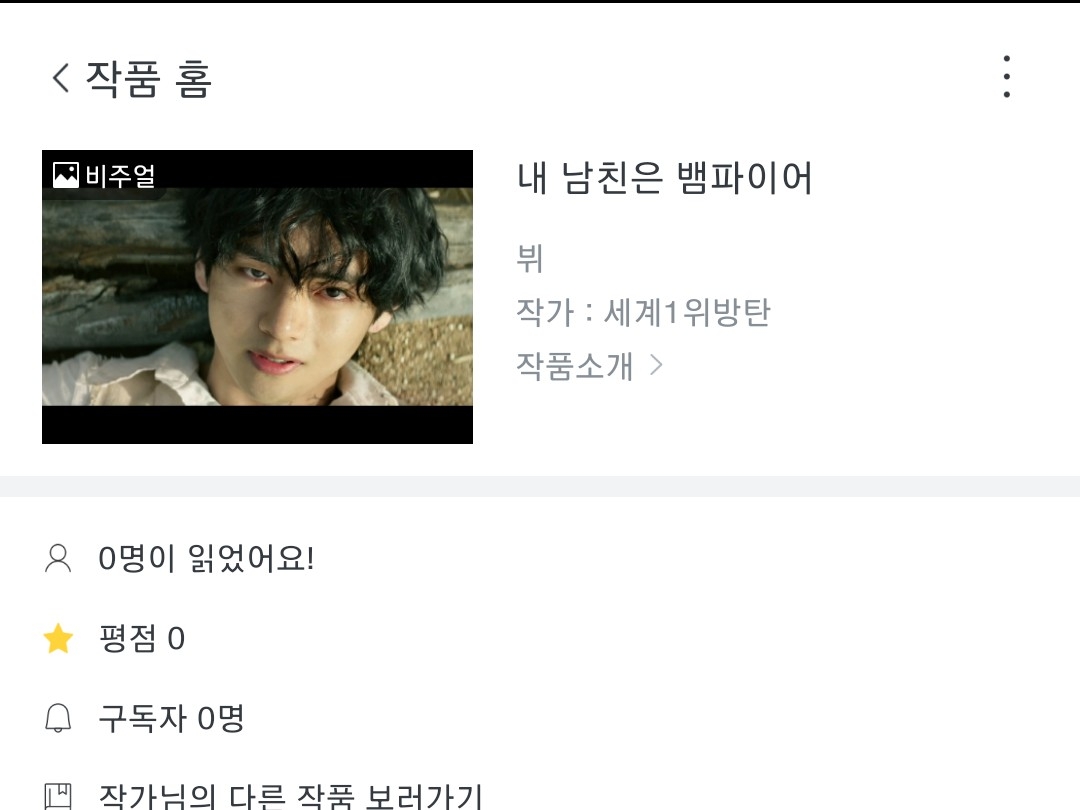Tap the 비주얼 cover thumbnail
The image size is (1080, 810).
coord(258,297)
